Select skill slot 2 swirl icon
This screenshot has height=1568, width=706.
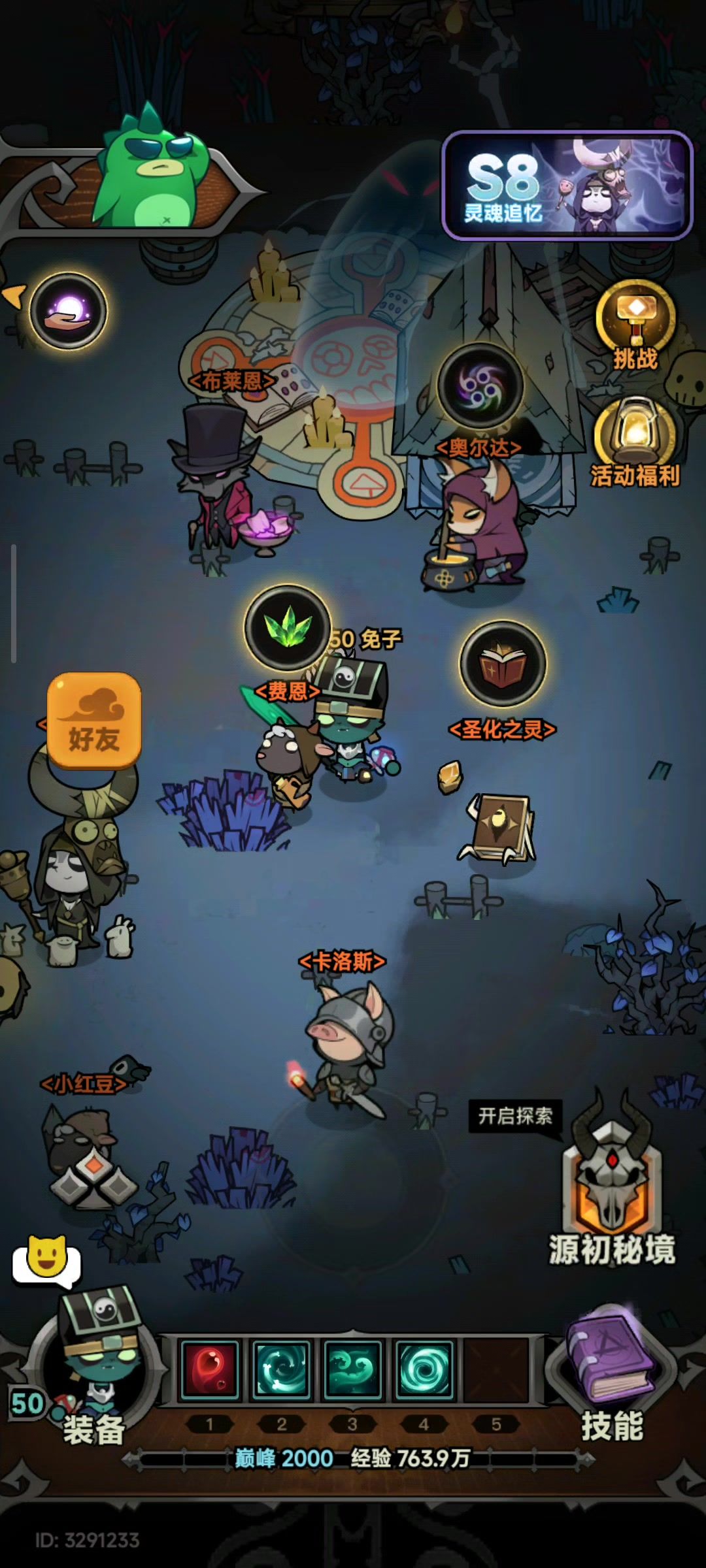point(281,1369)
